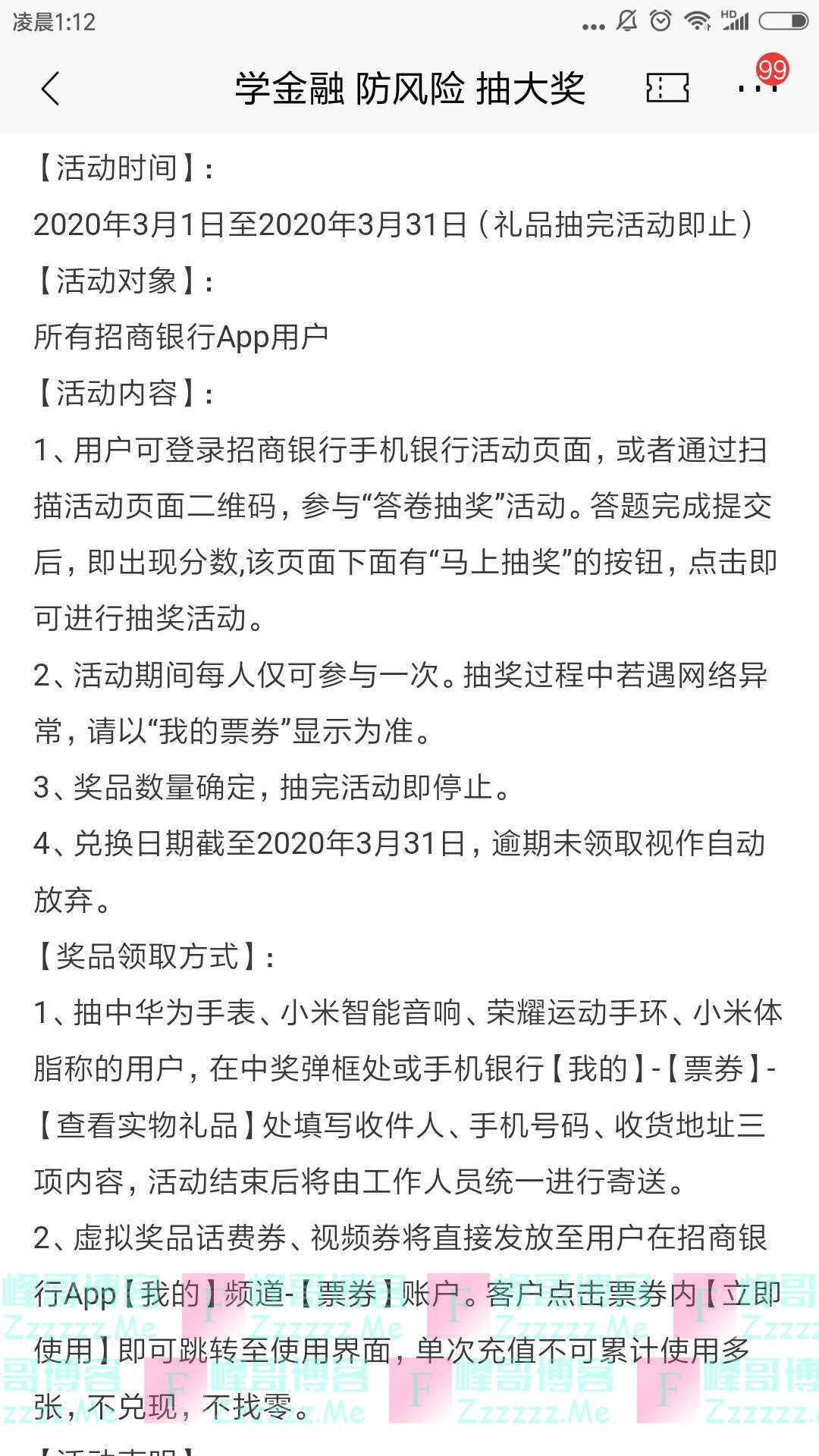Tap the back arrow in the title bar
Screen dimensions: 819x1456
pos(52,89)
